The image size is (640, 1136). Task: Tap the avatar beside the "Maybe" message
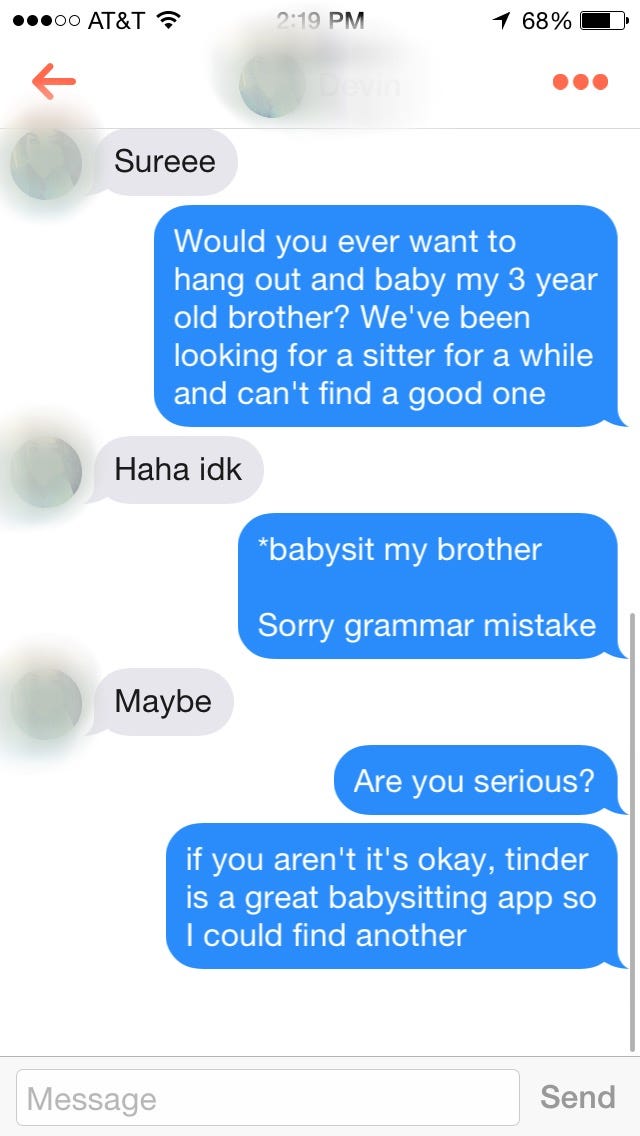click(46, 703)
